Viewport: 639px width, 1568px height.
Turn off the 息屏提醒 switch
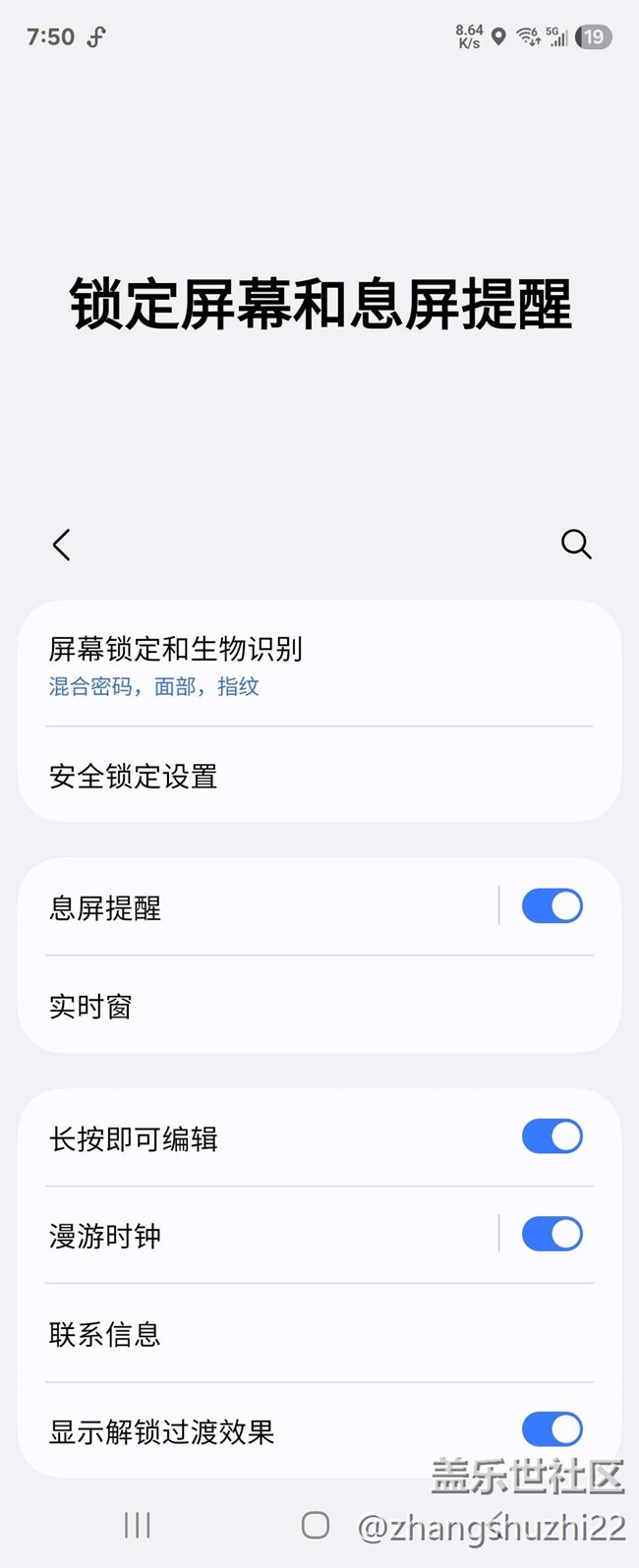click(x=552, y=906)
